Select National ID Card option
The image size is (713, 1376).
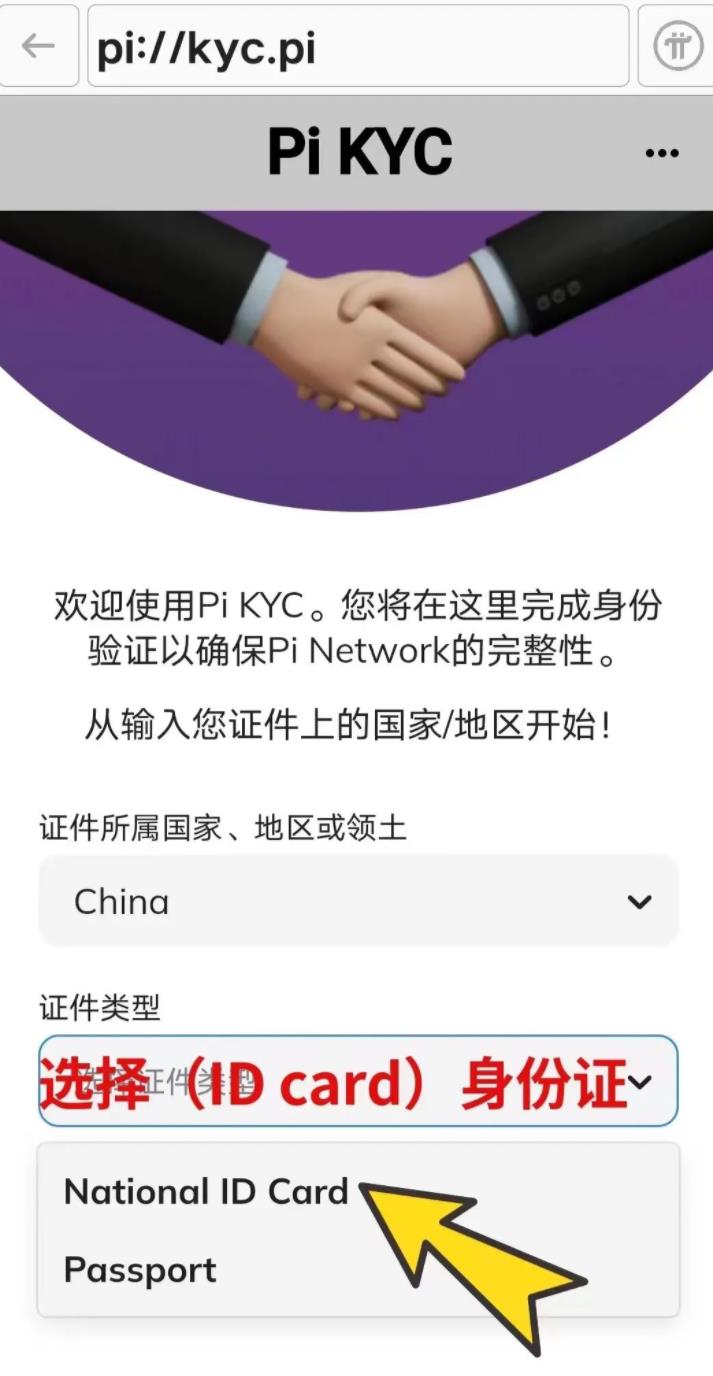pos(206,1191)
